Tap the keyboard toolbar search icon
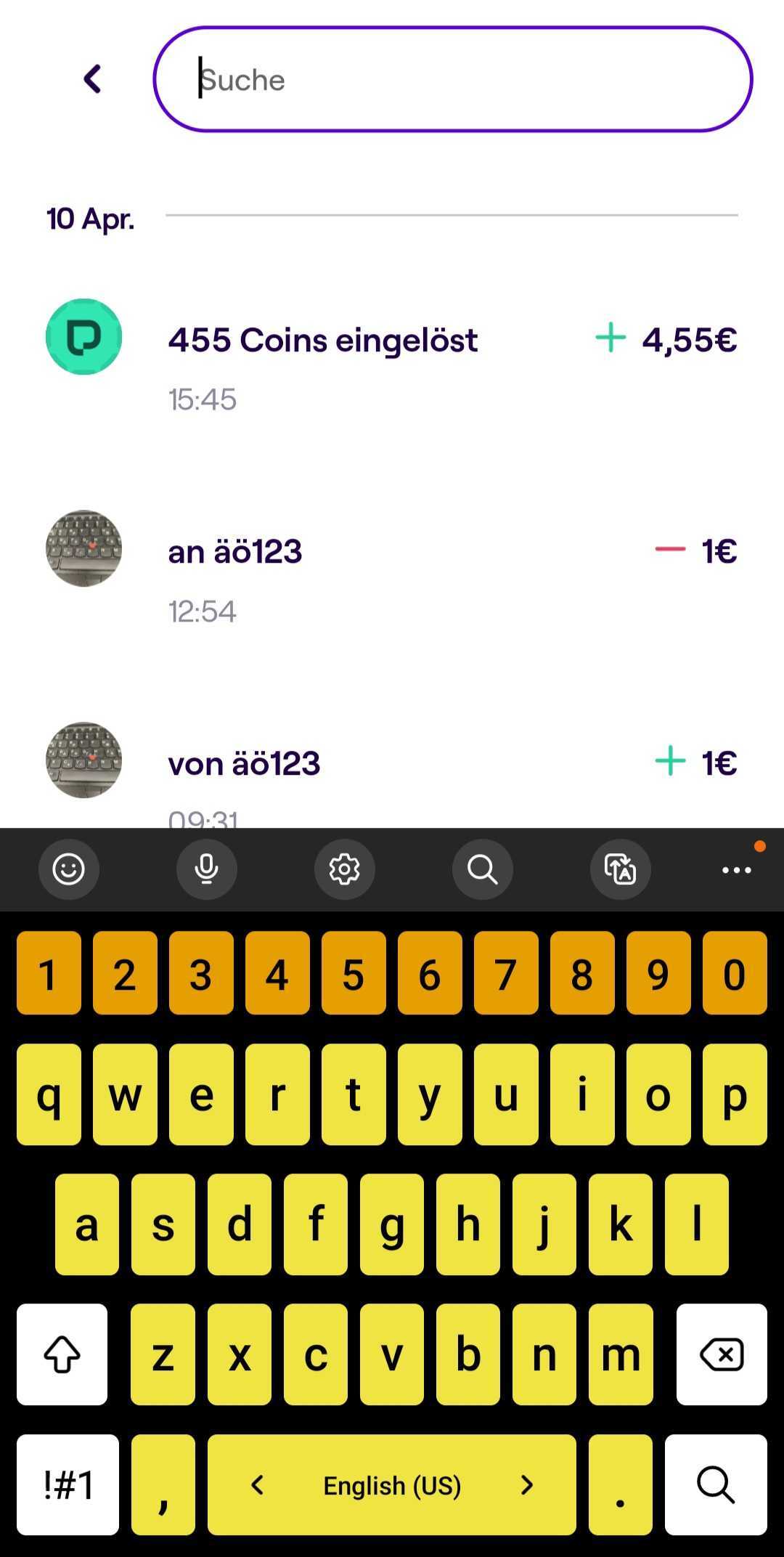784x1557 pixels. tap(483, 869)
